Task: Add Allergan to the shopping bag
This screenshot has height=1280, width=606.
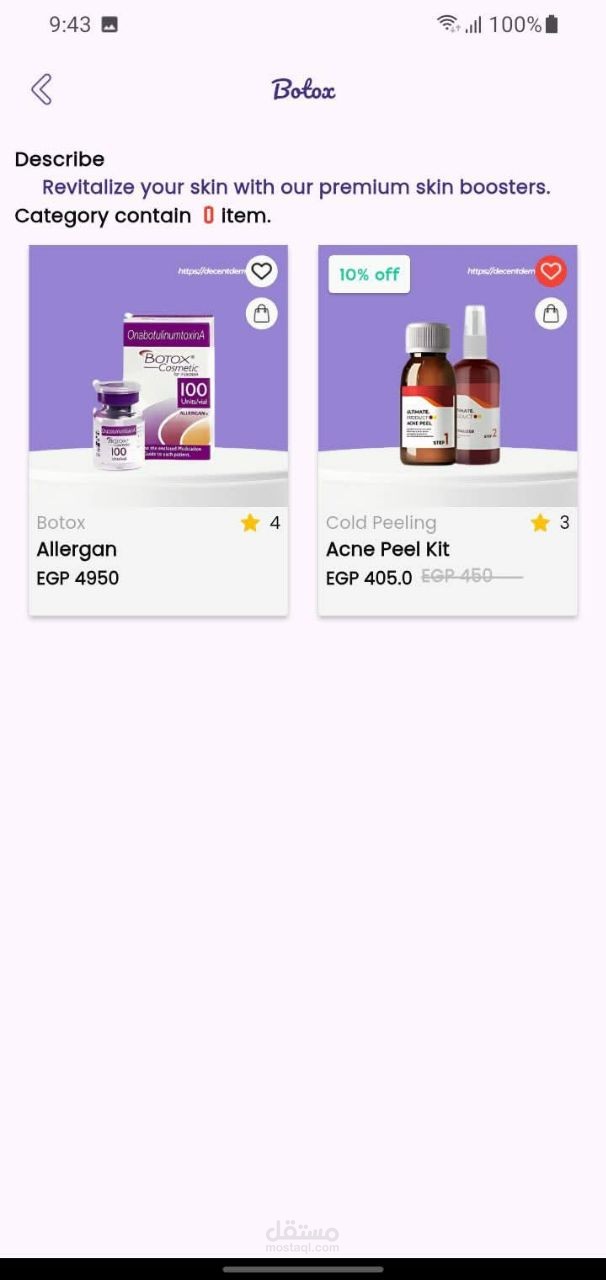Action: [261, 314]
